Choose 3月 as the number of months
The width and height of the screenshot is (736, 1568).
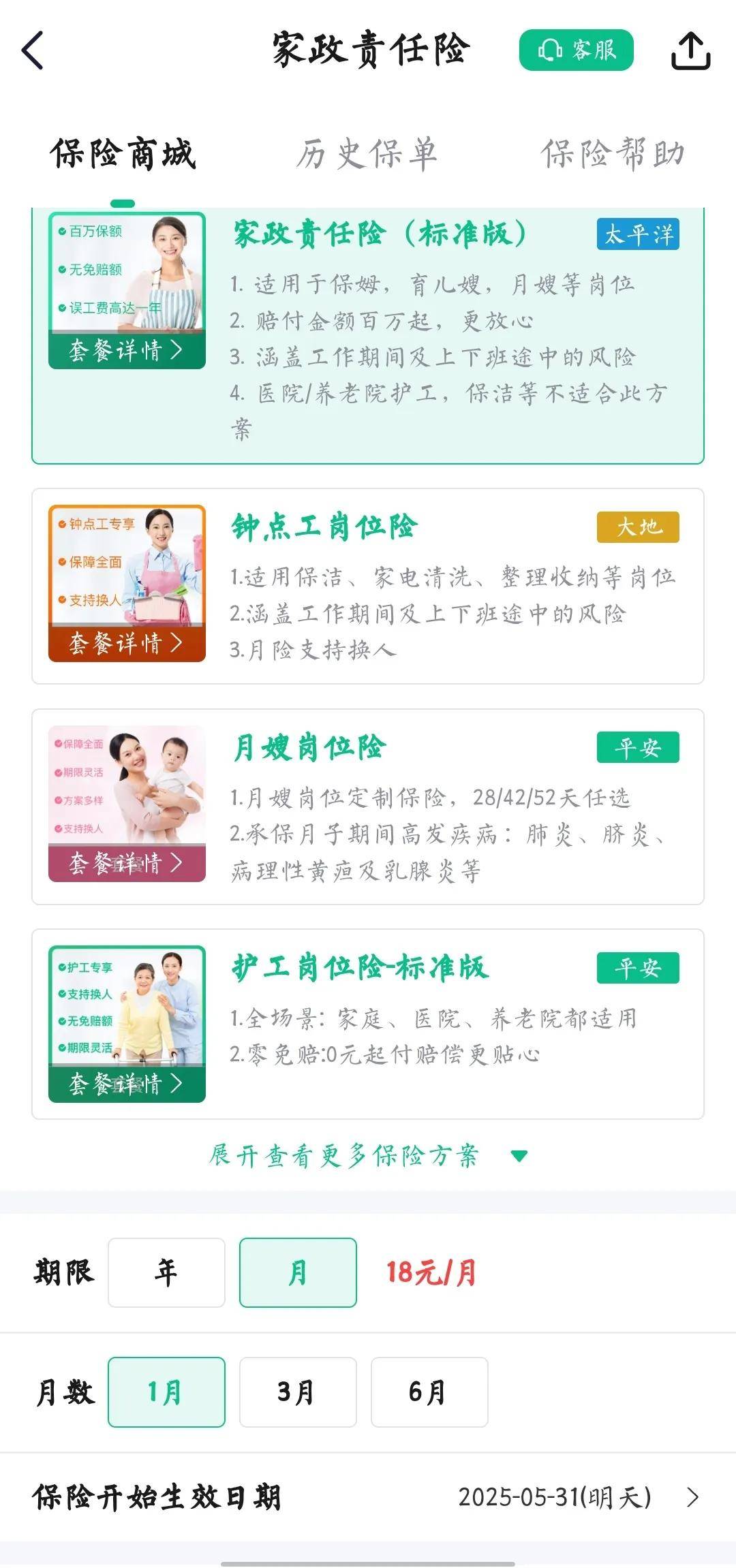point(298,1392)
